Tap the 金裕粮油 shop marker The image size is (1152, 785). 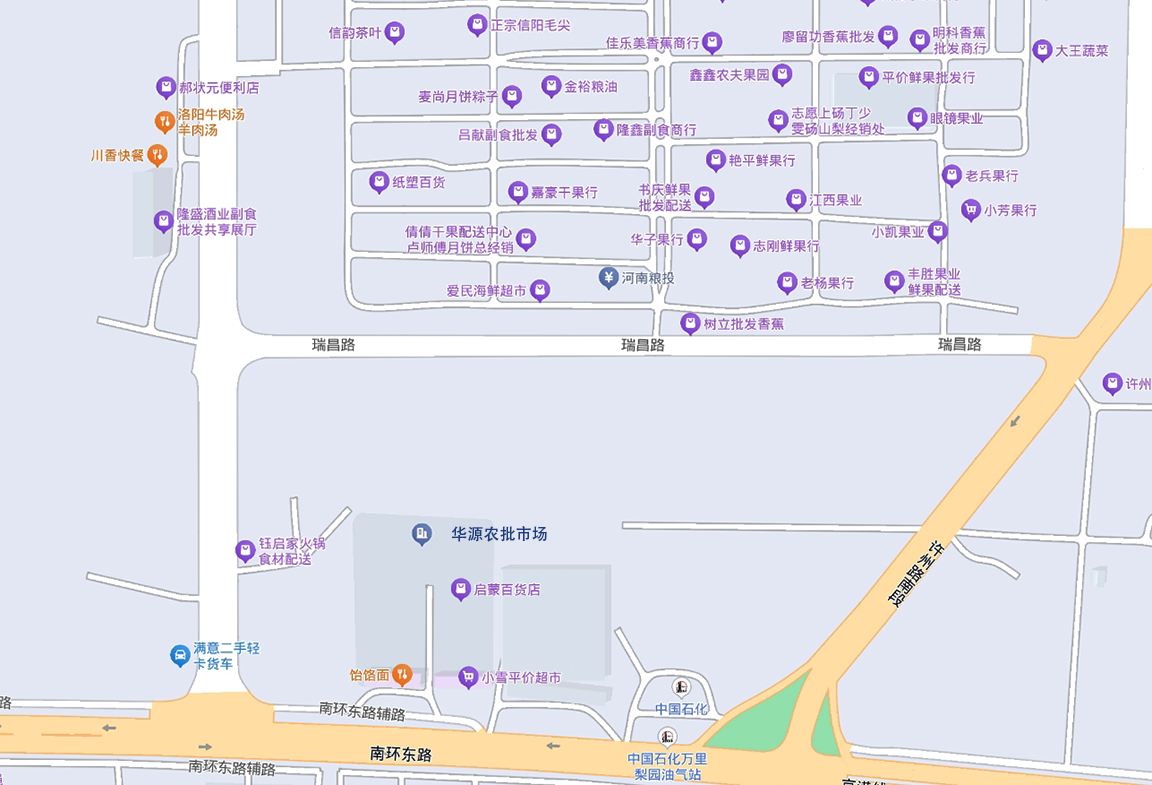pos(551,87)
